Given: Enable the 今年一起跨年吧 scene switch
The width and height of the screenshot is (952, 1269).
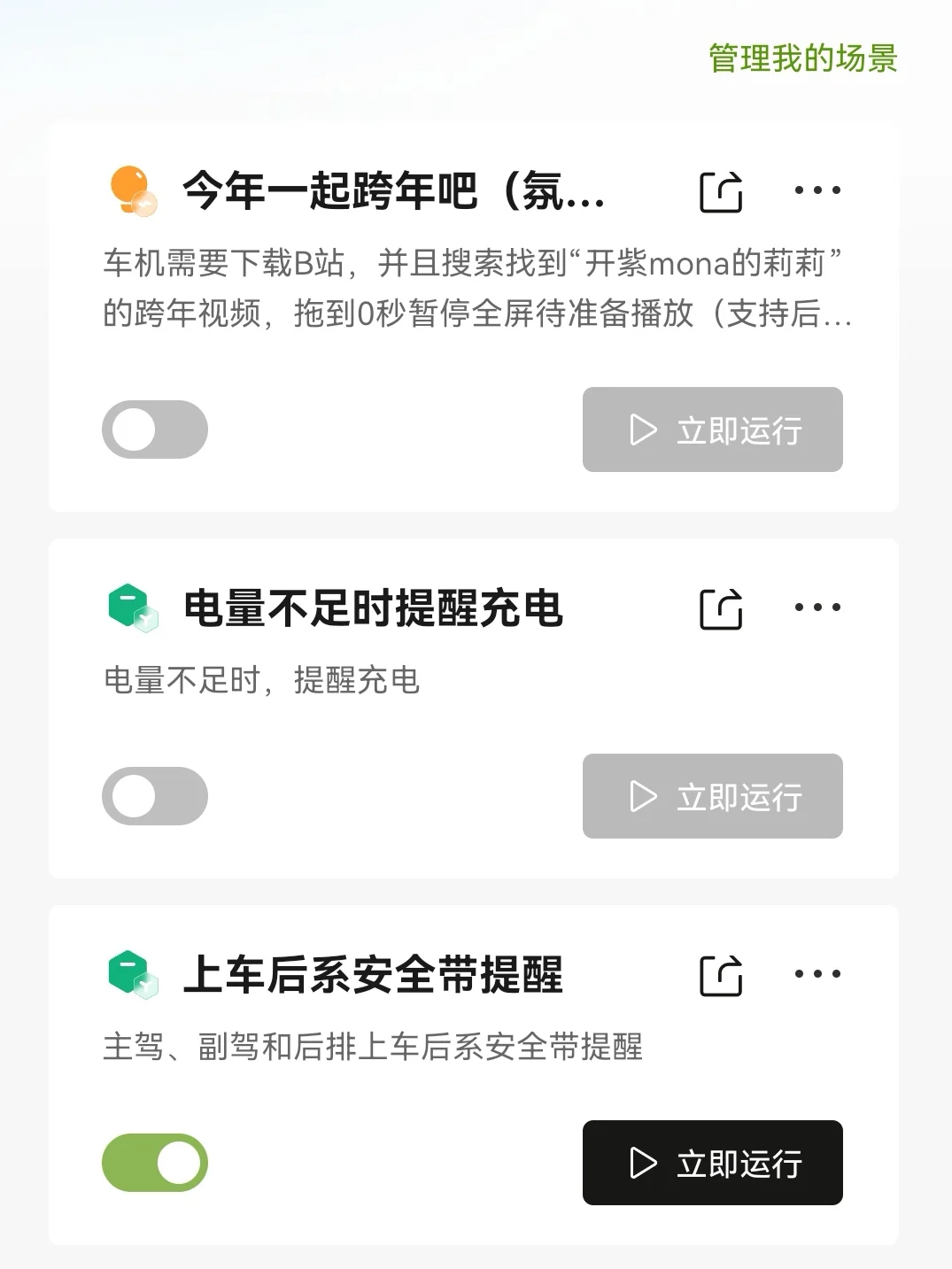Looking at the screenshot, I should click(x=155, y=429).
